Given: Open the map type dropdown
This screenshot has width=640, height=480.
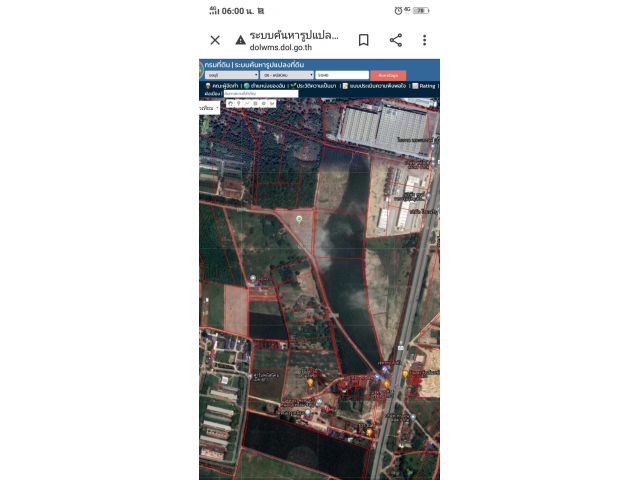Looking at the screenshot, I should (210, 107).
